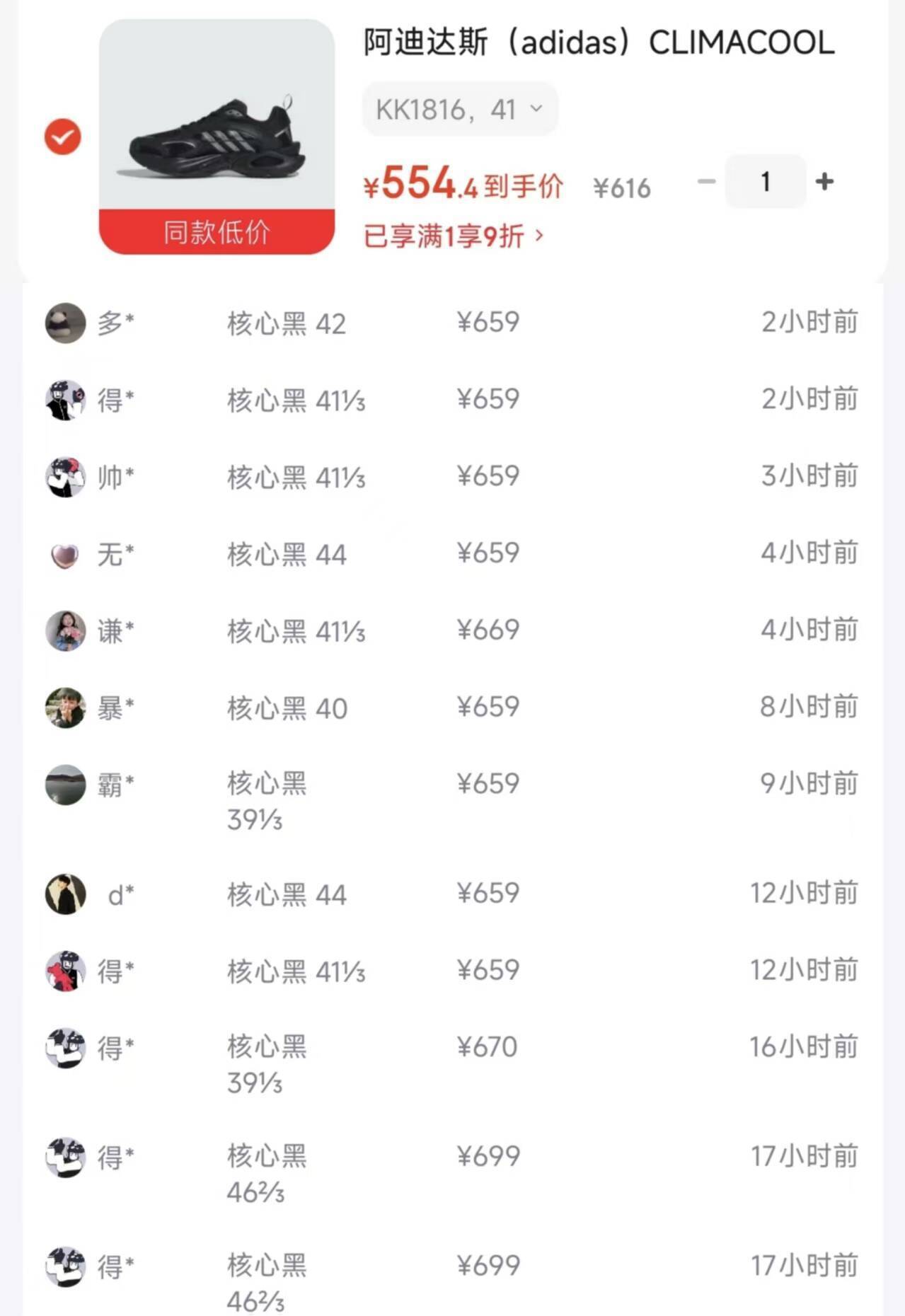Click the 2小时前 timestamp on top row
905x1316 pixels.
(807, 323)
